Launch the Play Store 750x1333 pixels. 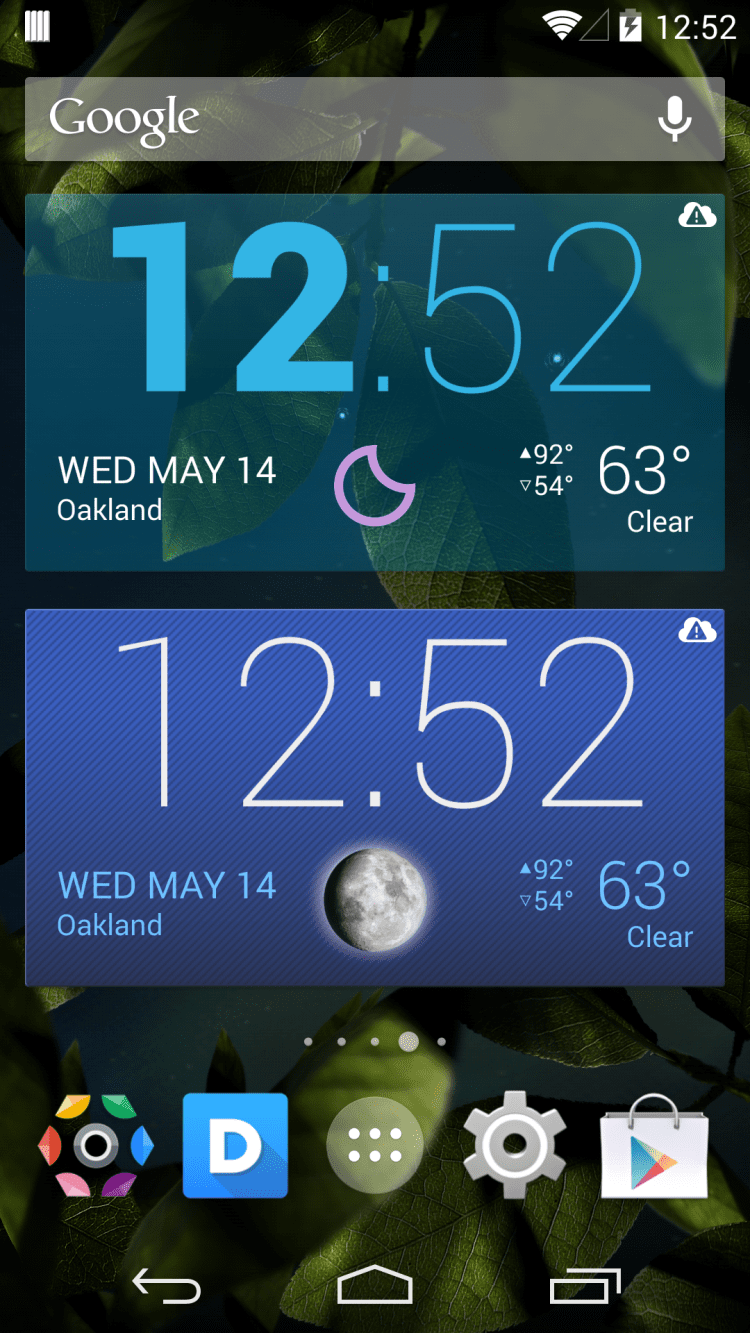654,1145
